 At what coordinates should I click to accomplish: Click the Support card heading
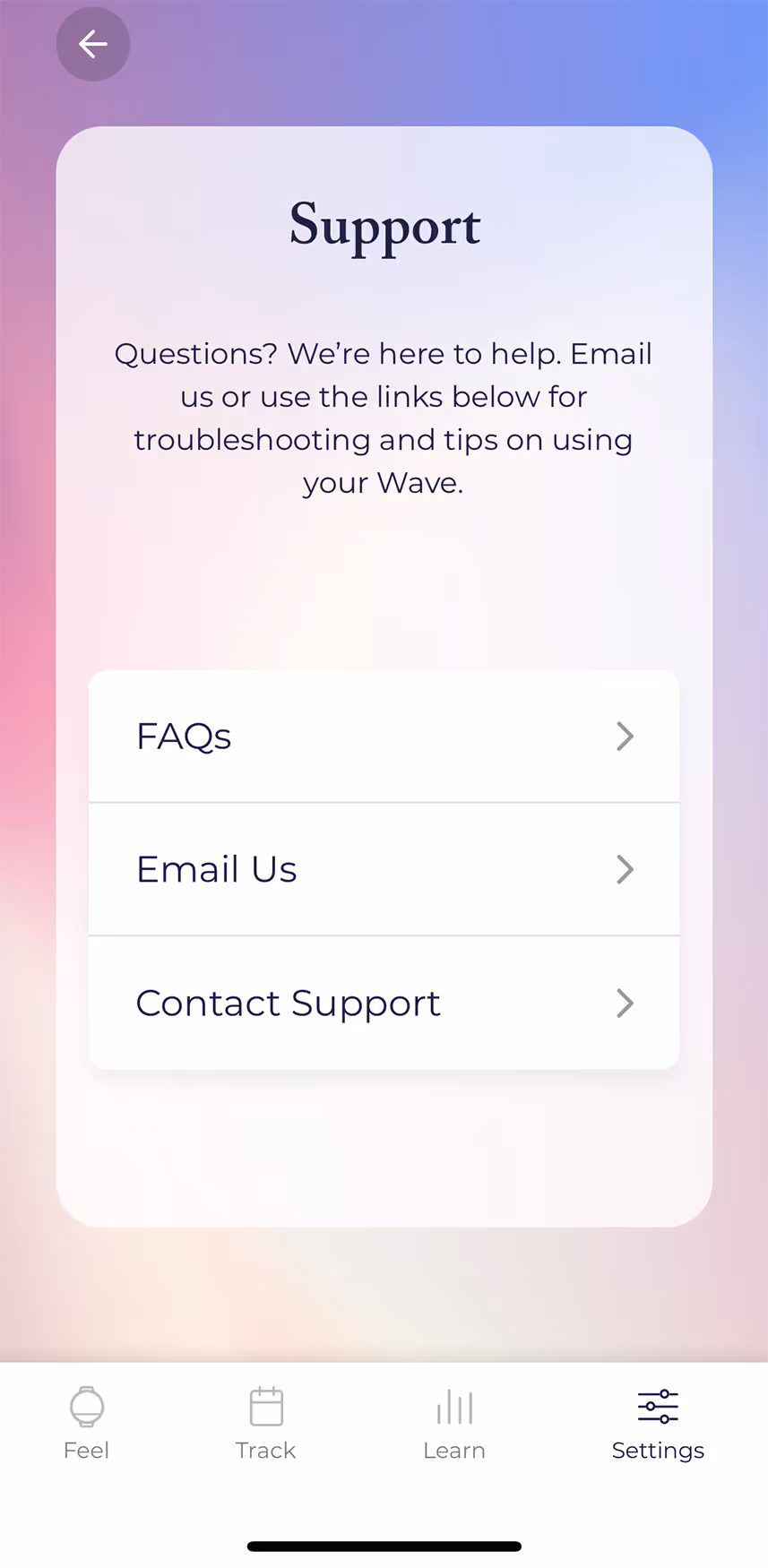(384, 227)
